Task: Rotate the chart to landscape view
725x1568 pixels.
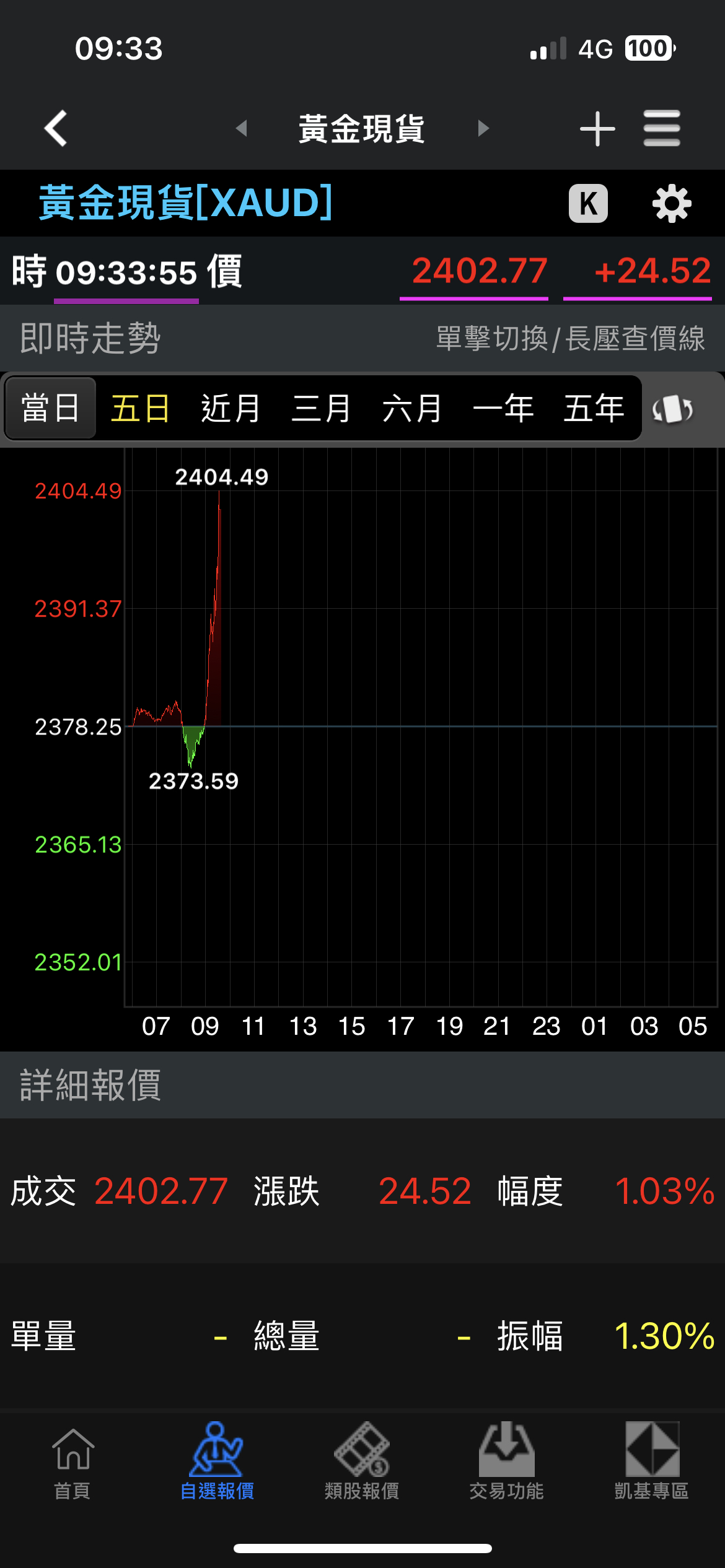Action: [x=672, y=409]
